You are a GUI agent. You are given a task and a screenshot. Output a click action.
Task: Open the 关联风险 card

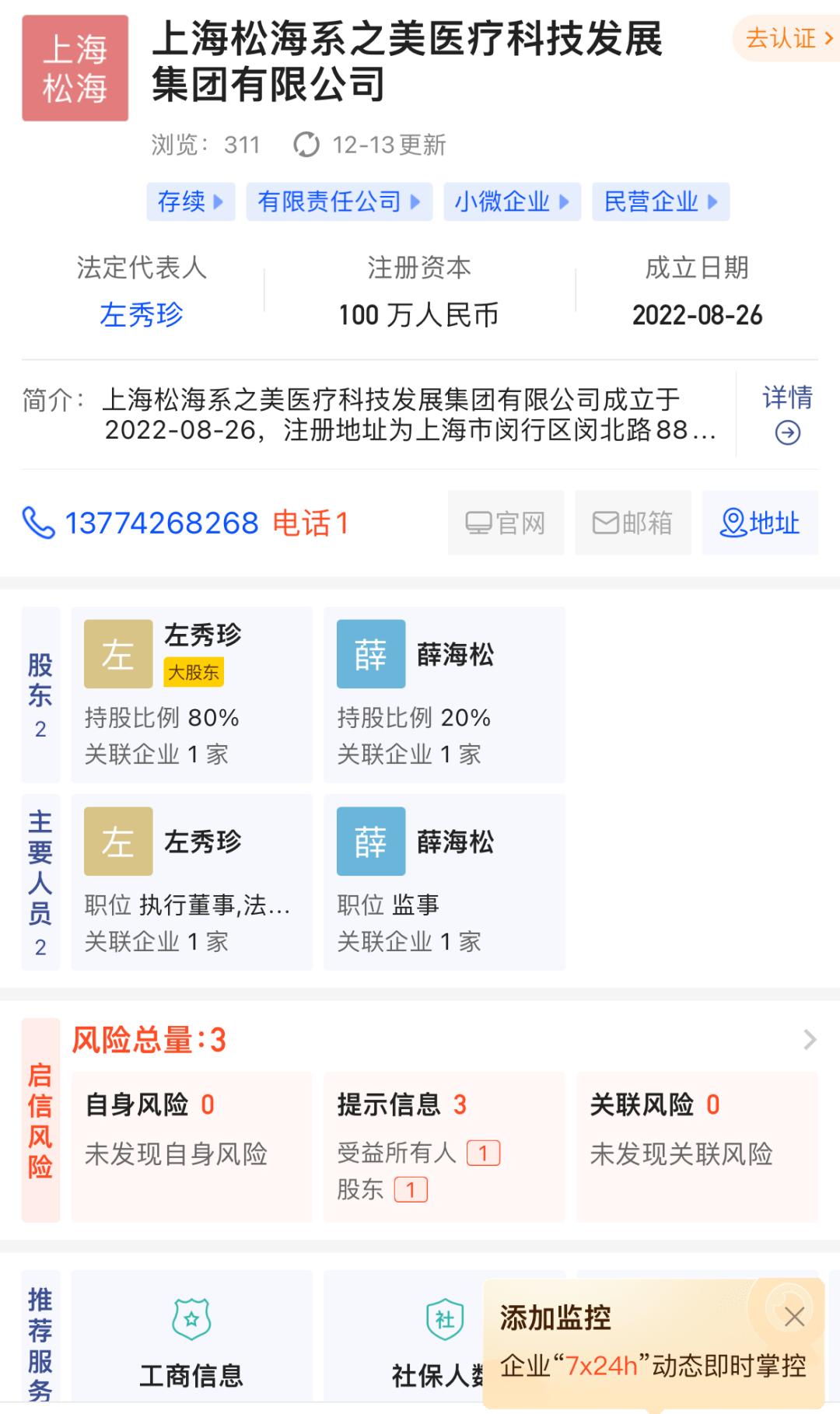(x=696, y=1145)
